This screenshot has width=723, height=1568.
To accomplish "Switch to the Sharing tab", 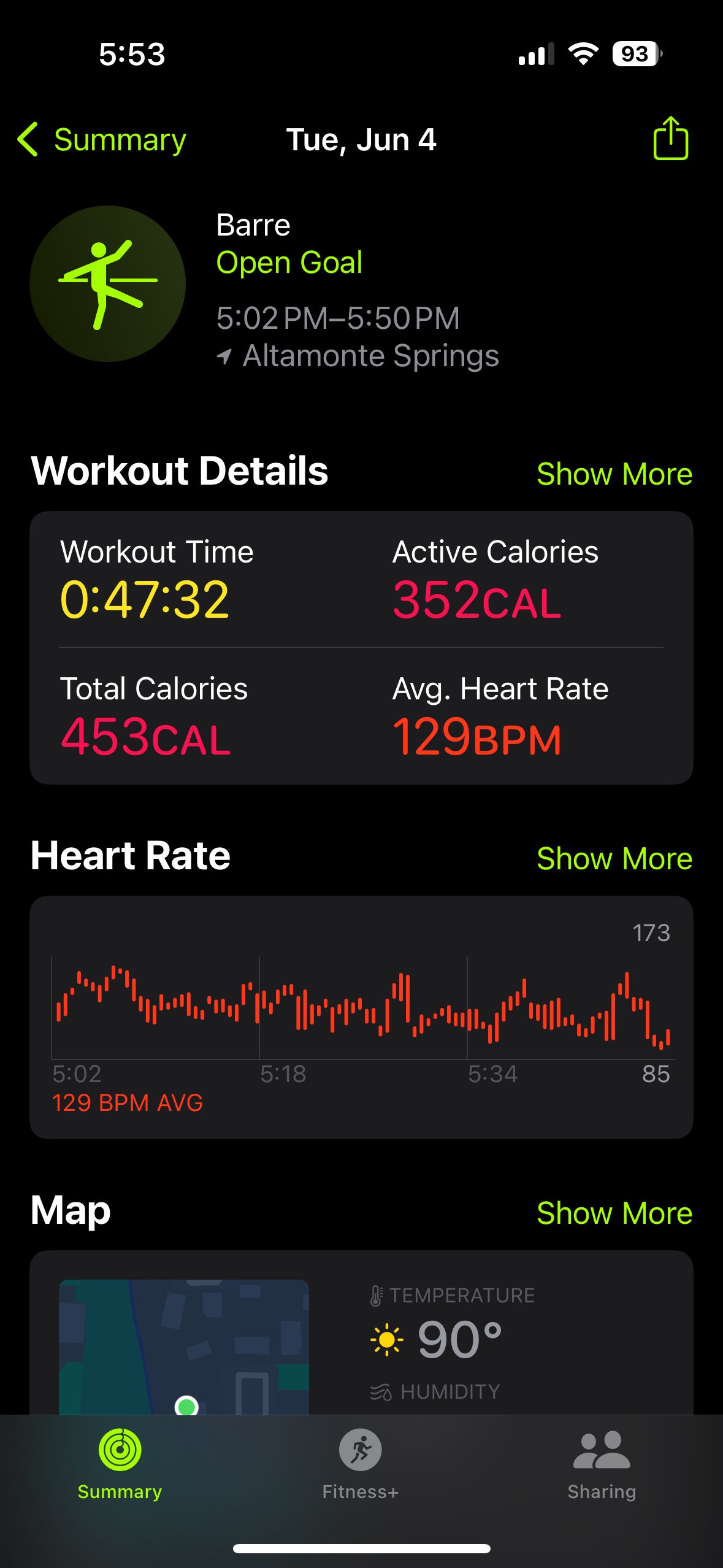I will 601,1463.
